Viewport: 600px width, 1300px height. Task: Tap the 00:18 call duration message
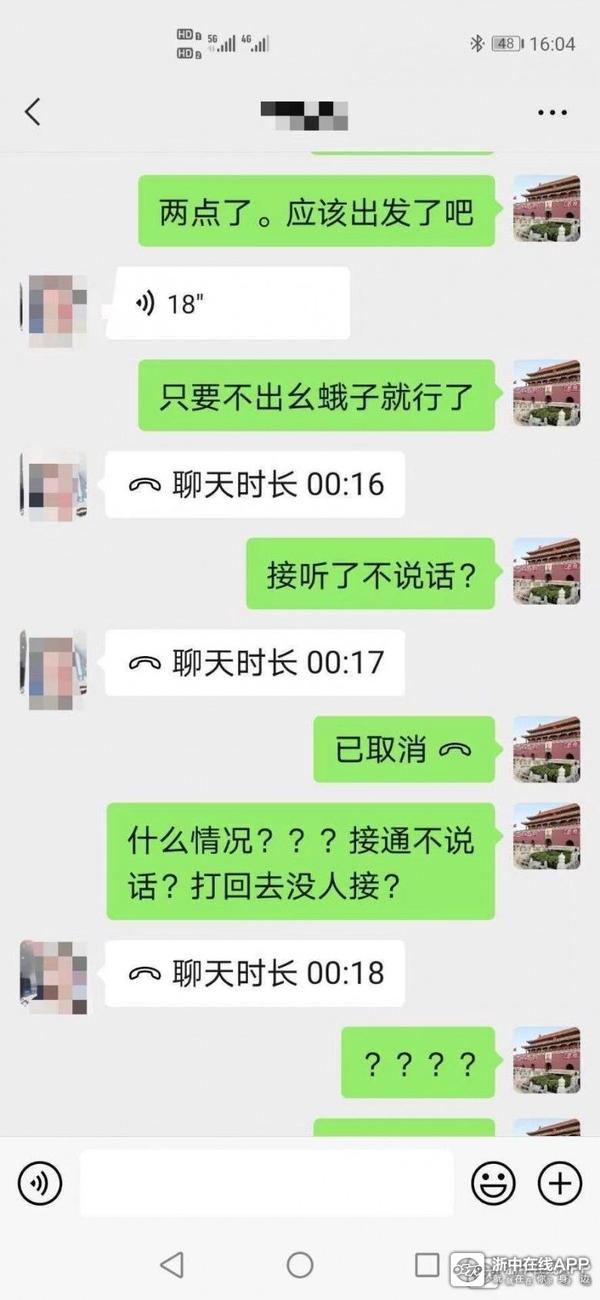(255, 972)
